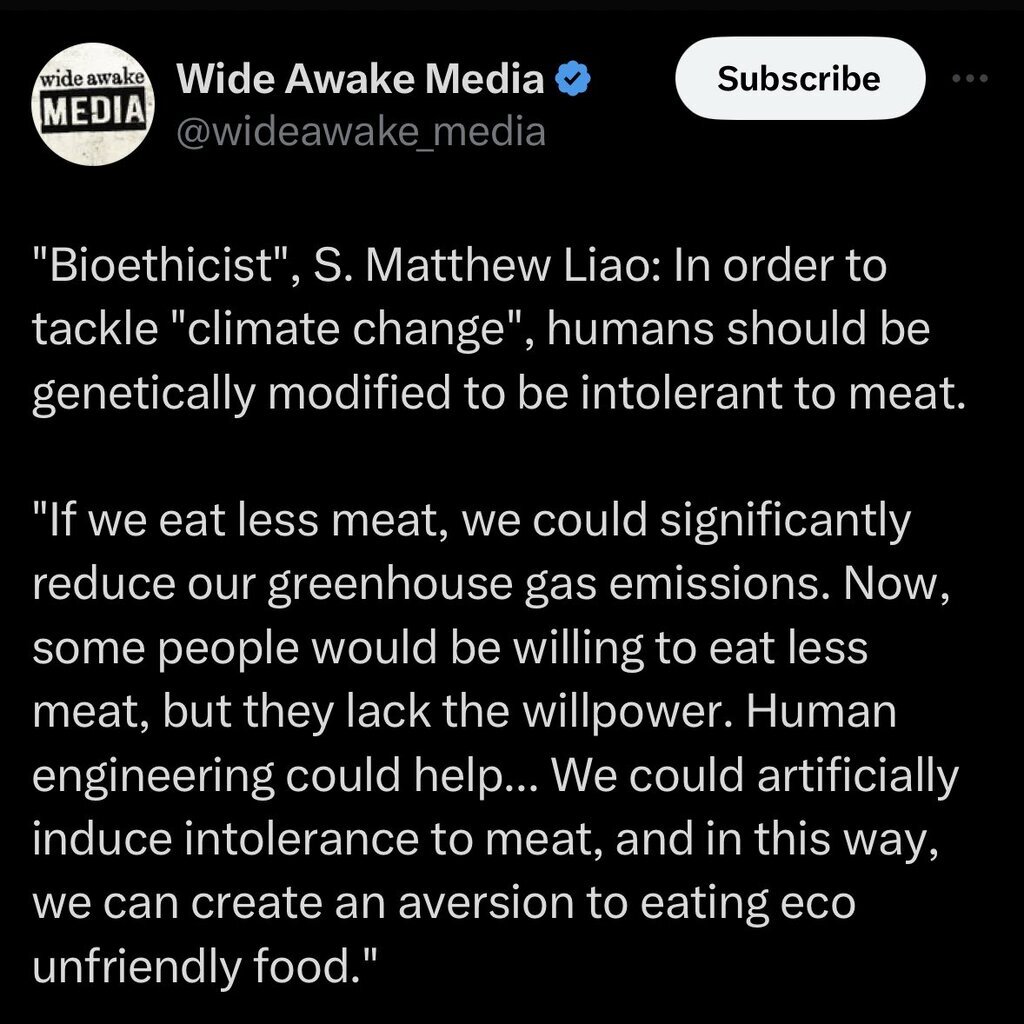1024x1024 pixels.
Task: Subscribe to Wide Awake Media
Action: click(800, 78)
